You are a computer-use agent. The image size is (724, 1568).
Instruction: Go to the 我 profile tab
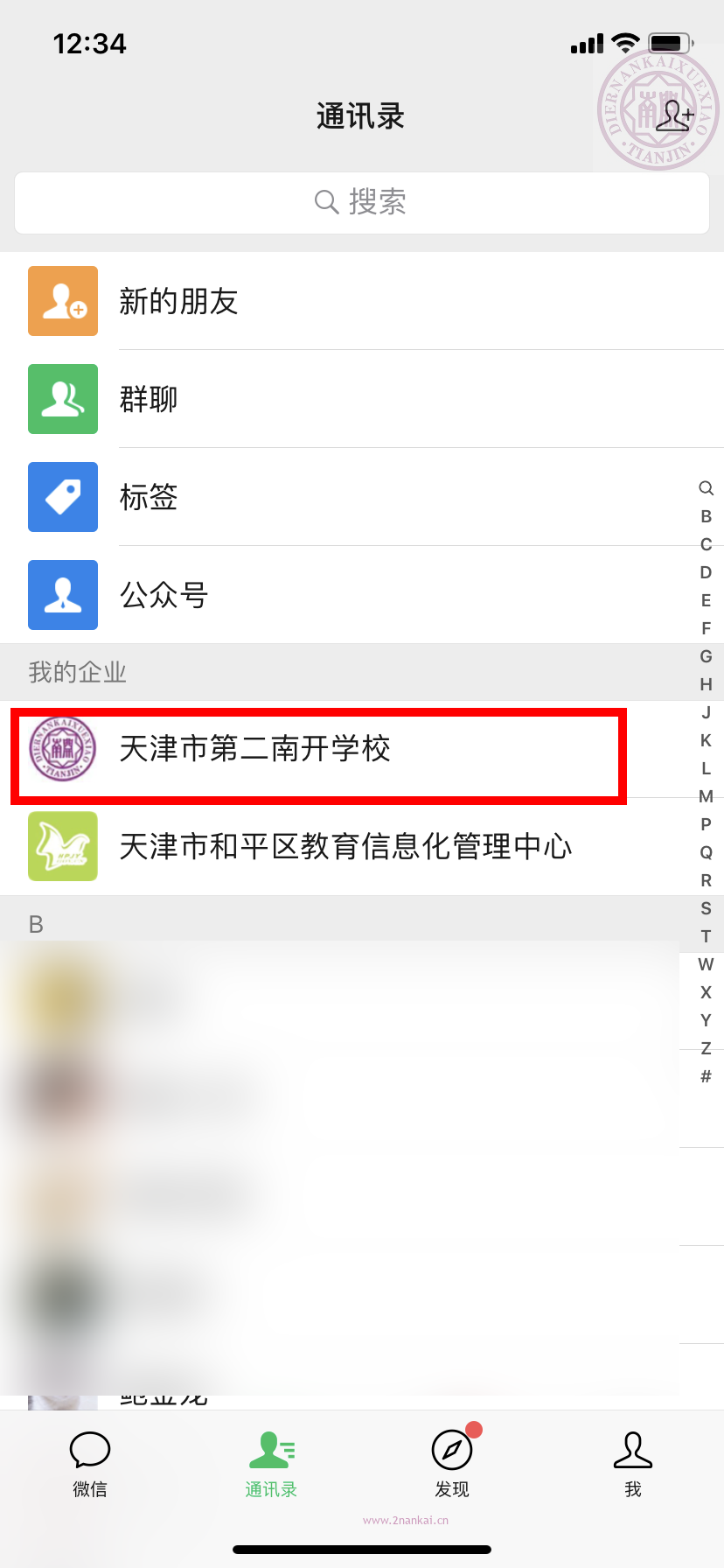click(633, 1465)
